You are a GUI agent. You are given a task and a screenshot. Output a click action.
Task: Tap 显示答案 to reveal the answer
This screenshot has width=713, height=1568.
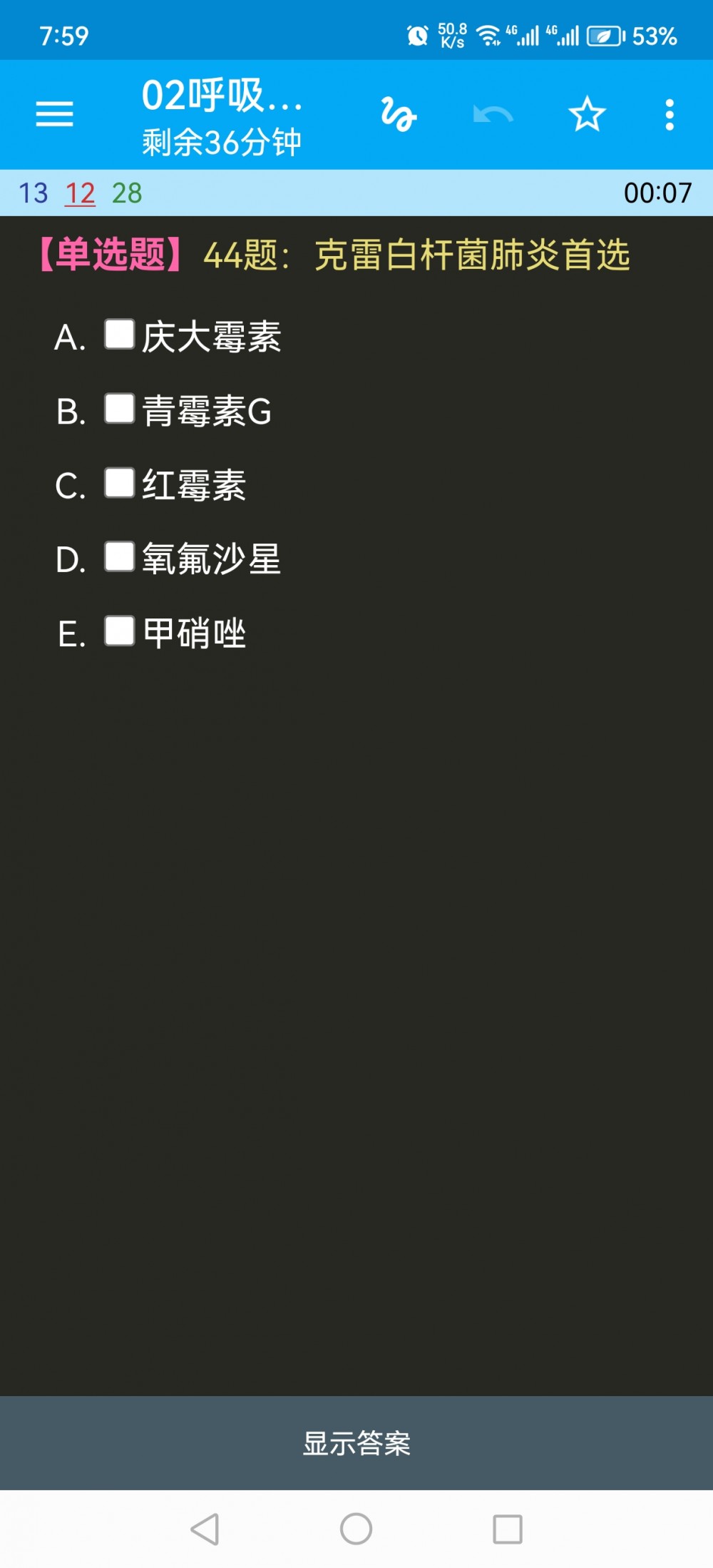[x=356, y=1442]
